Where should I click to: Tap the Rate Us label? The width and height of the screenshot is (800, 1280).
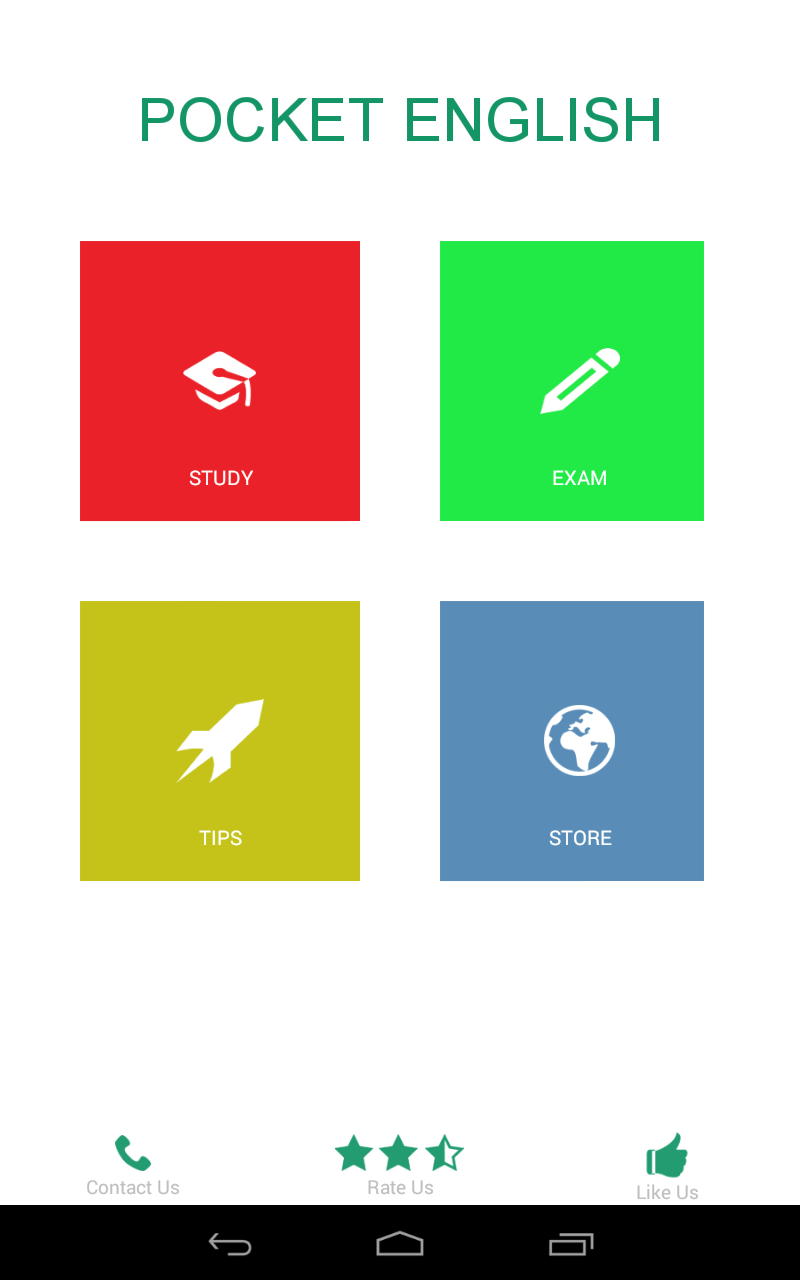pyautogui.click(x=400, y=1187)
